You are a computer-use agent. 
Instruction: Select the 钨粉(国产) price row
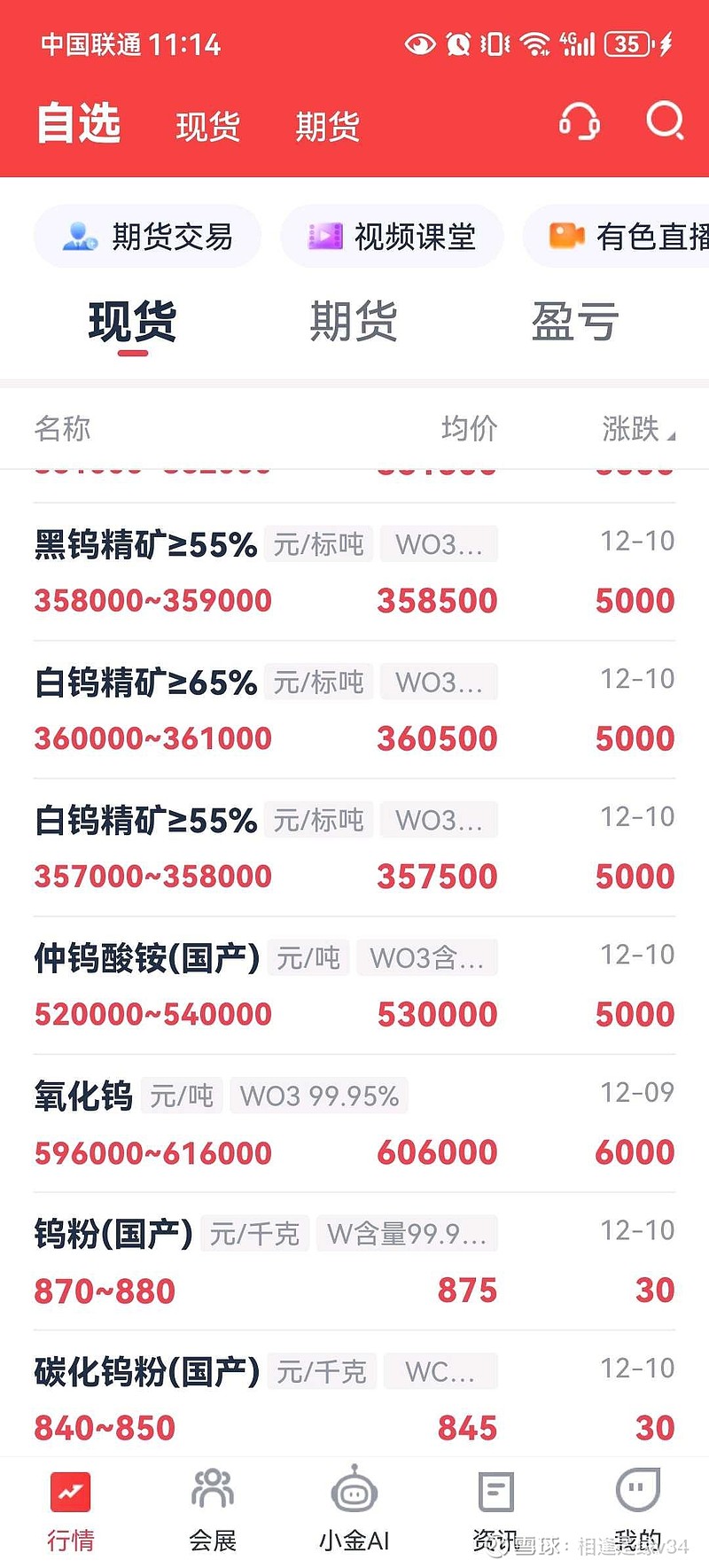tap(354, 1259)
